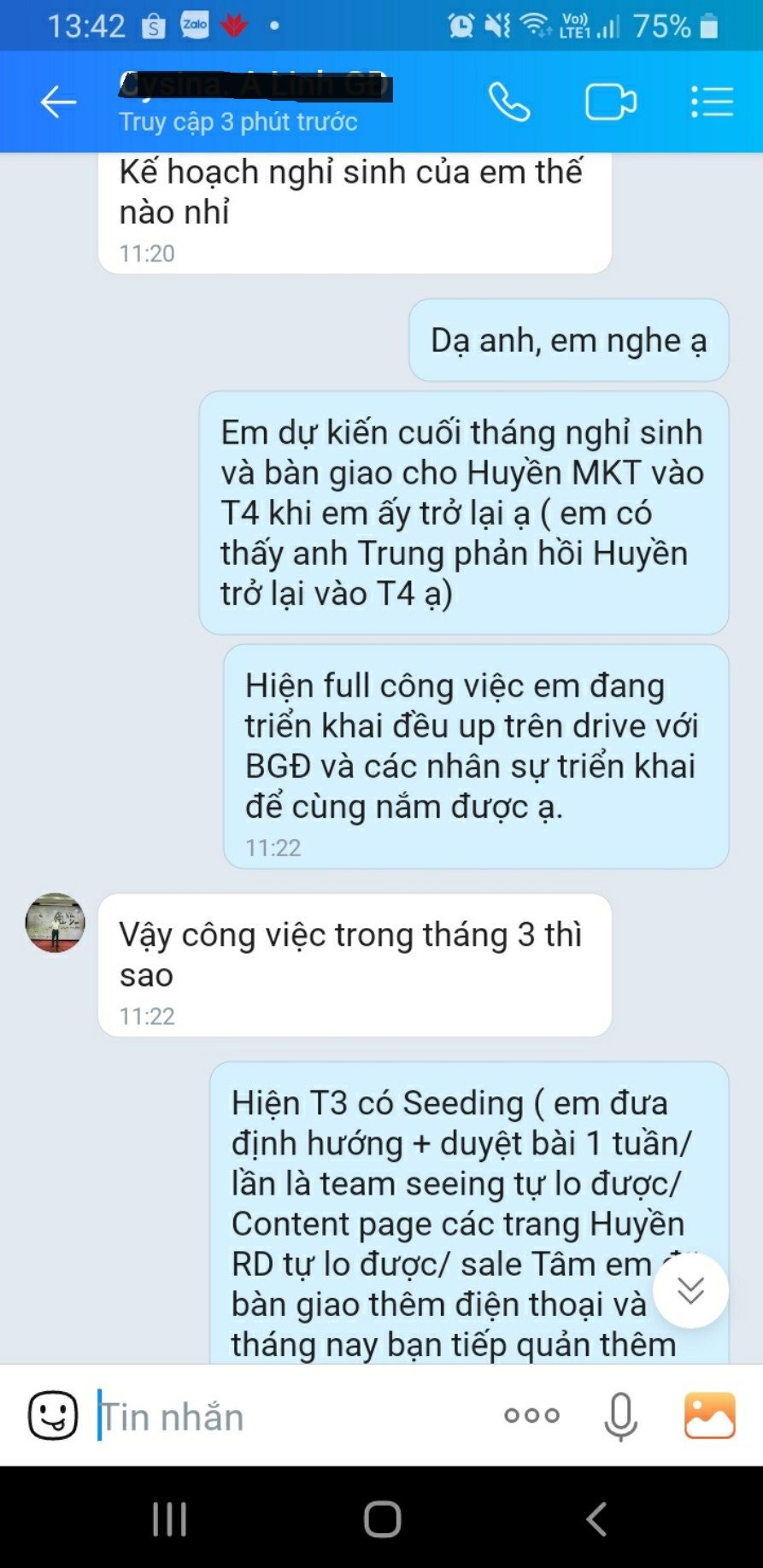Open recent apps from the navigation bar
Viewport: 763px width, 1568px height.
click(169, 1518)
